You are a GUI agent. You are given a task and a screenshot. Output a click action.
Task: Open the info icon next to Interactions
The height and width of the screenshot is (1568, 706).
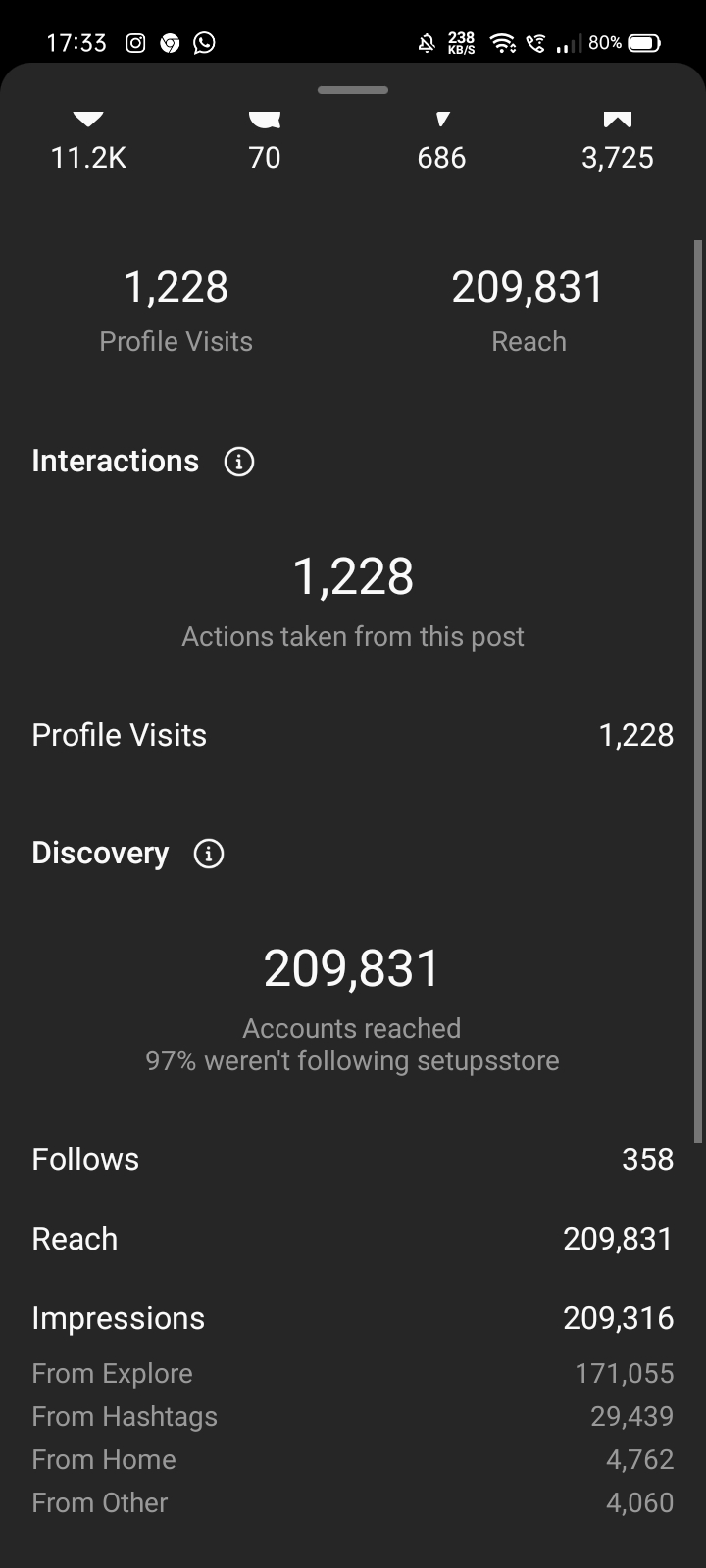pos(238,461)
